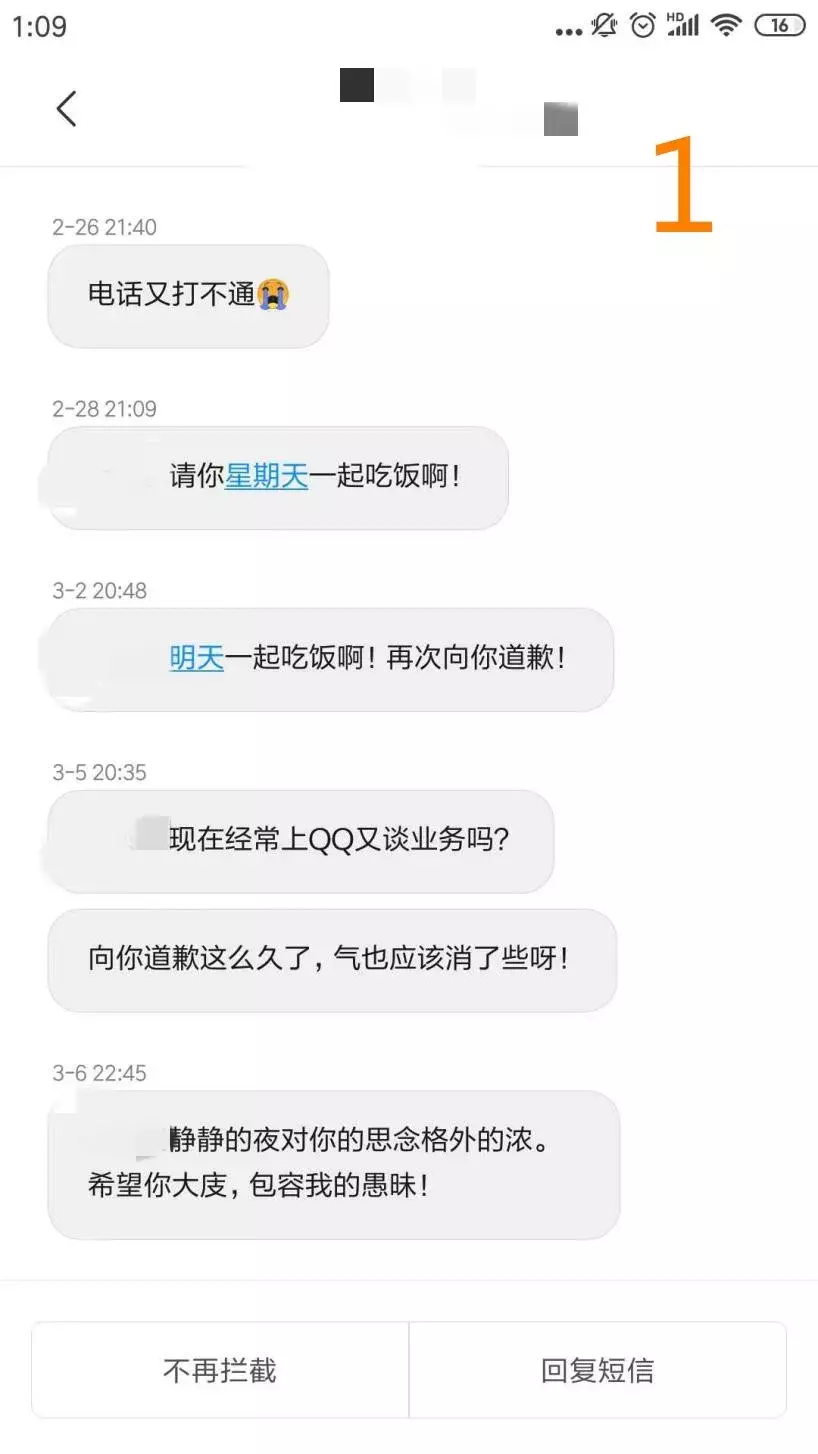Image resolution: width=818 pixels, height=1454 pixels.
Task: Tap 不再拦截 to stop blocking
Action: [222, 1368]
